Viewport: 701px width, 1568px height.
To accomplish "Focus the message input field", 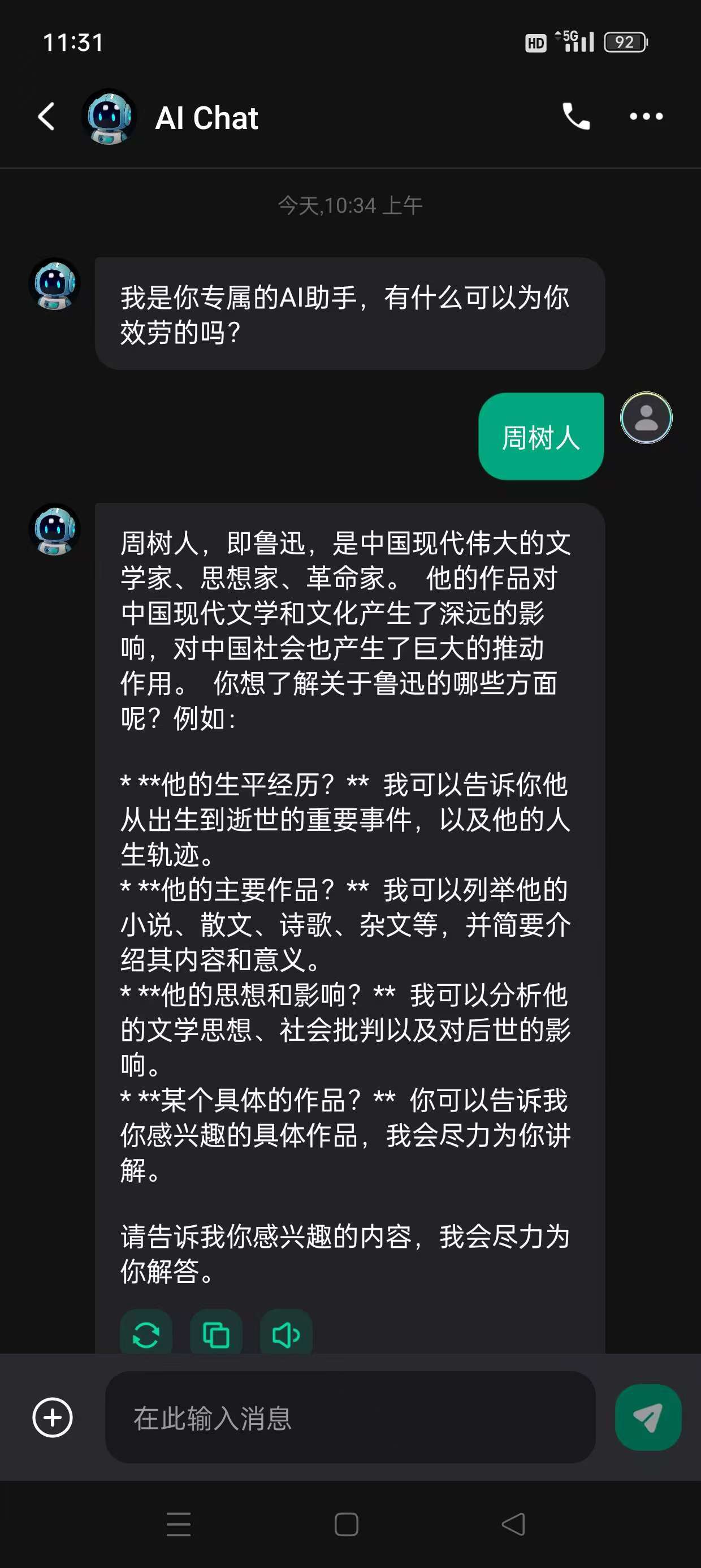I will tap(350, 1417).
